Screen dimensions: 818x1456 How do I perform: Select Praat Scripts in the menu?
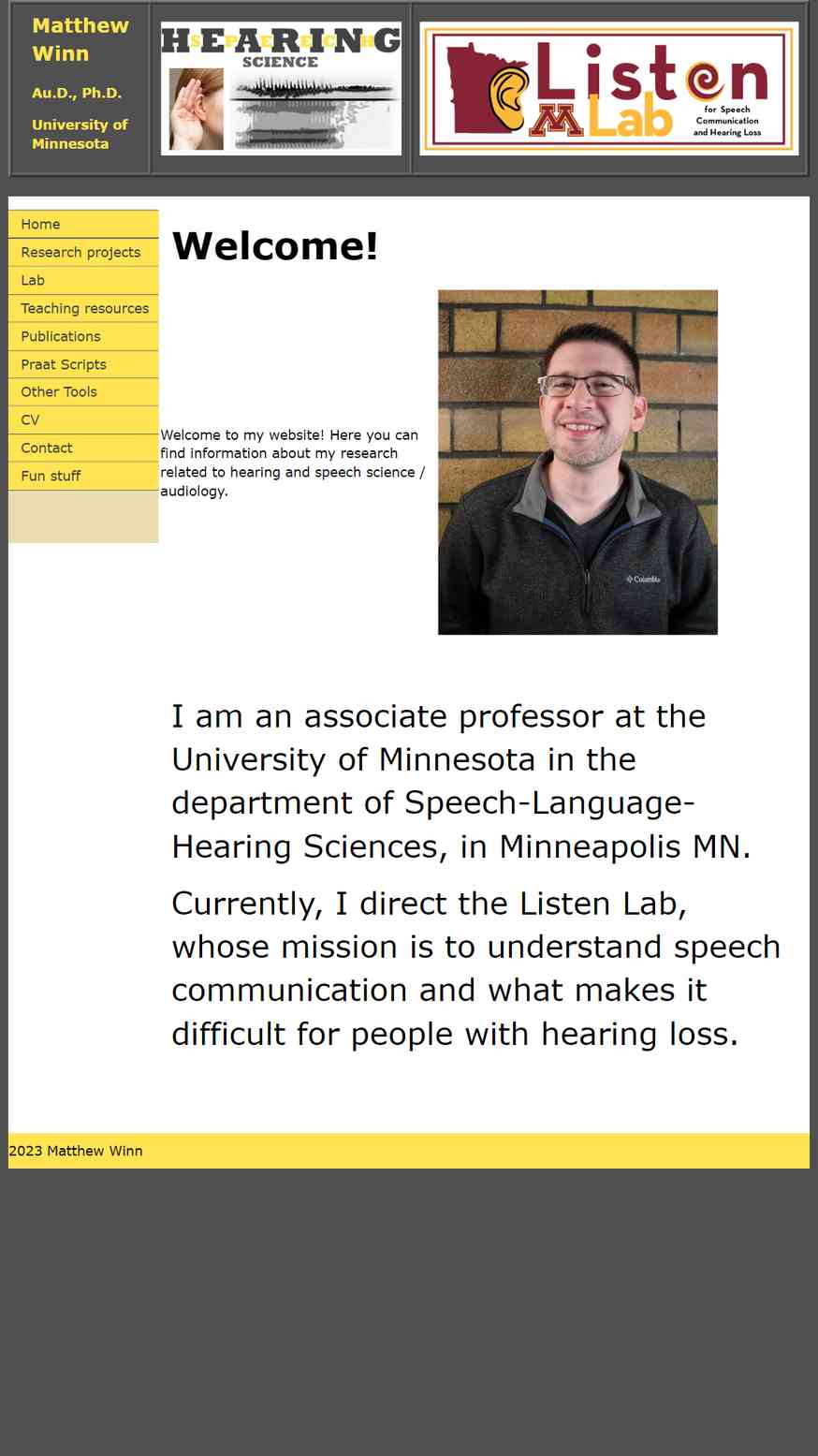tap(83, 364)
